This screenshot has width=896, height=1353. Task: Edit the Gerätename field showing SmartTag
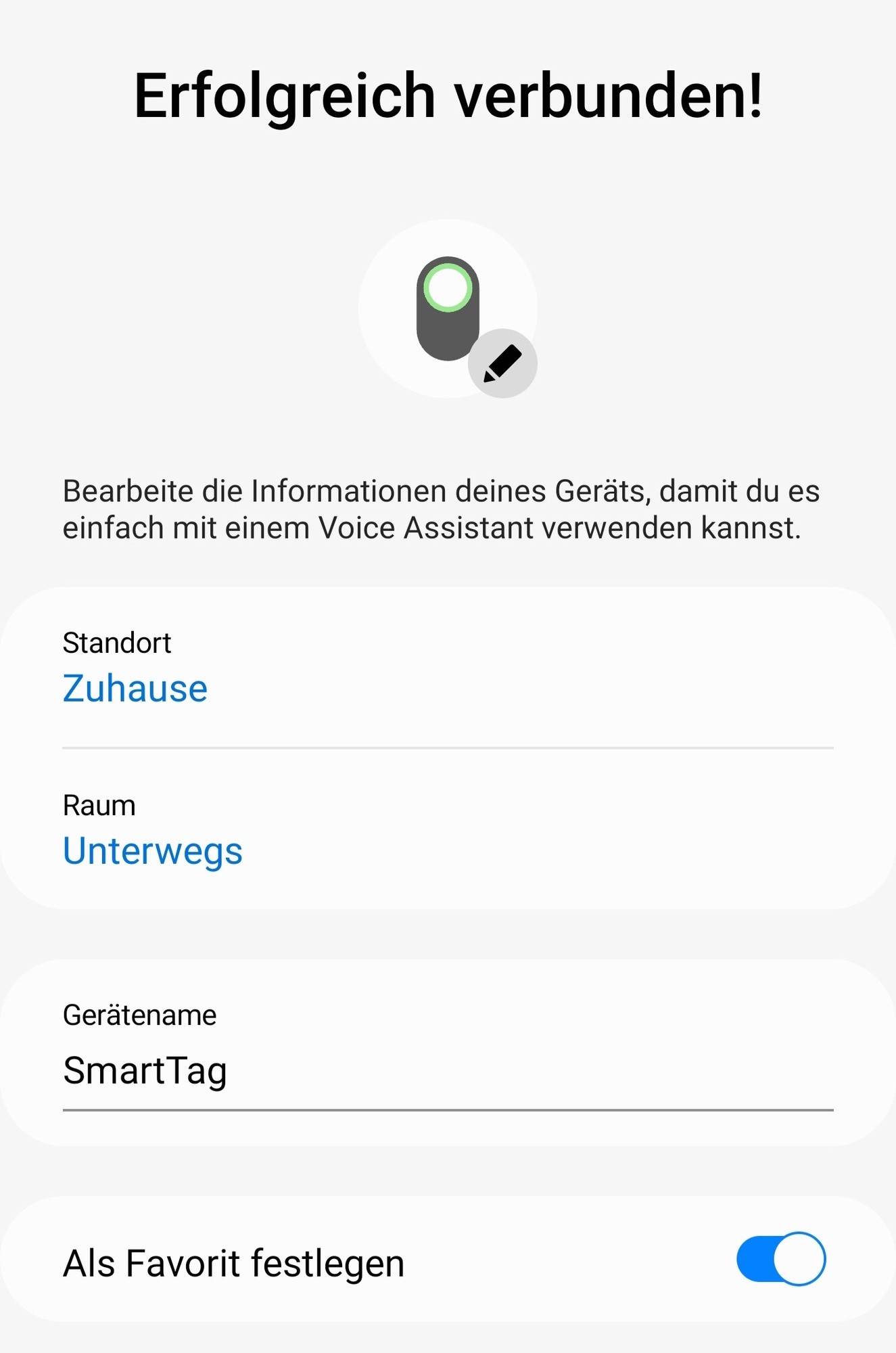[x=446, y=1071]
